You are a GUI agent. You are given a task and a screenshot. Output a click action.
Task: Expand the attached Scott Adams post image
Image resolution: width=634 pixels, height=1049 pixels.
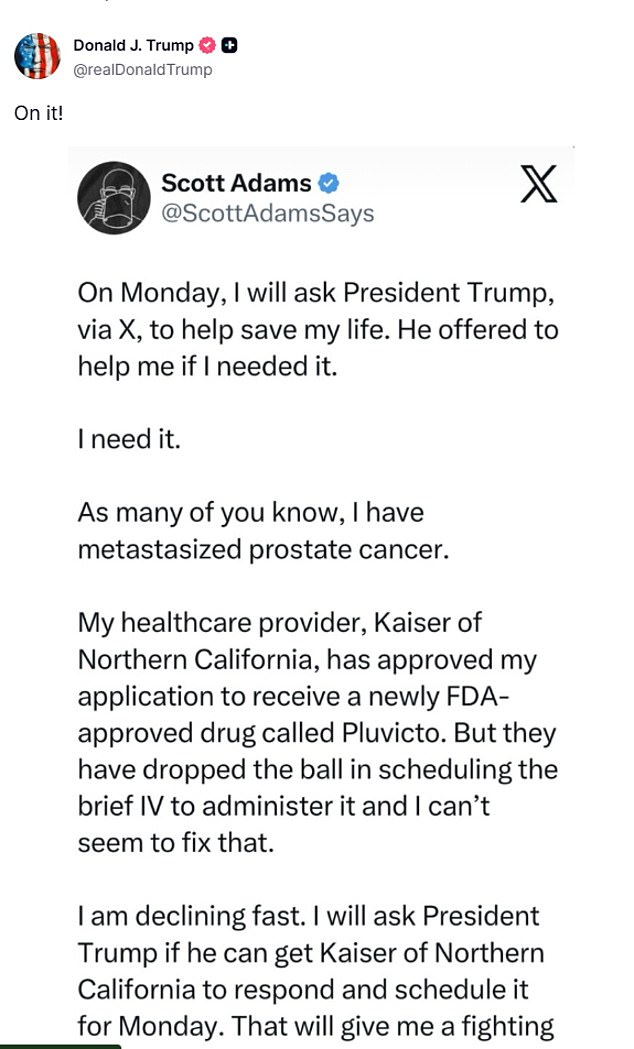(320, 600)
